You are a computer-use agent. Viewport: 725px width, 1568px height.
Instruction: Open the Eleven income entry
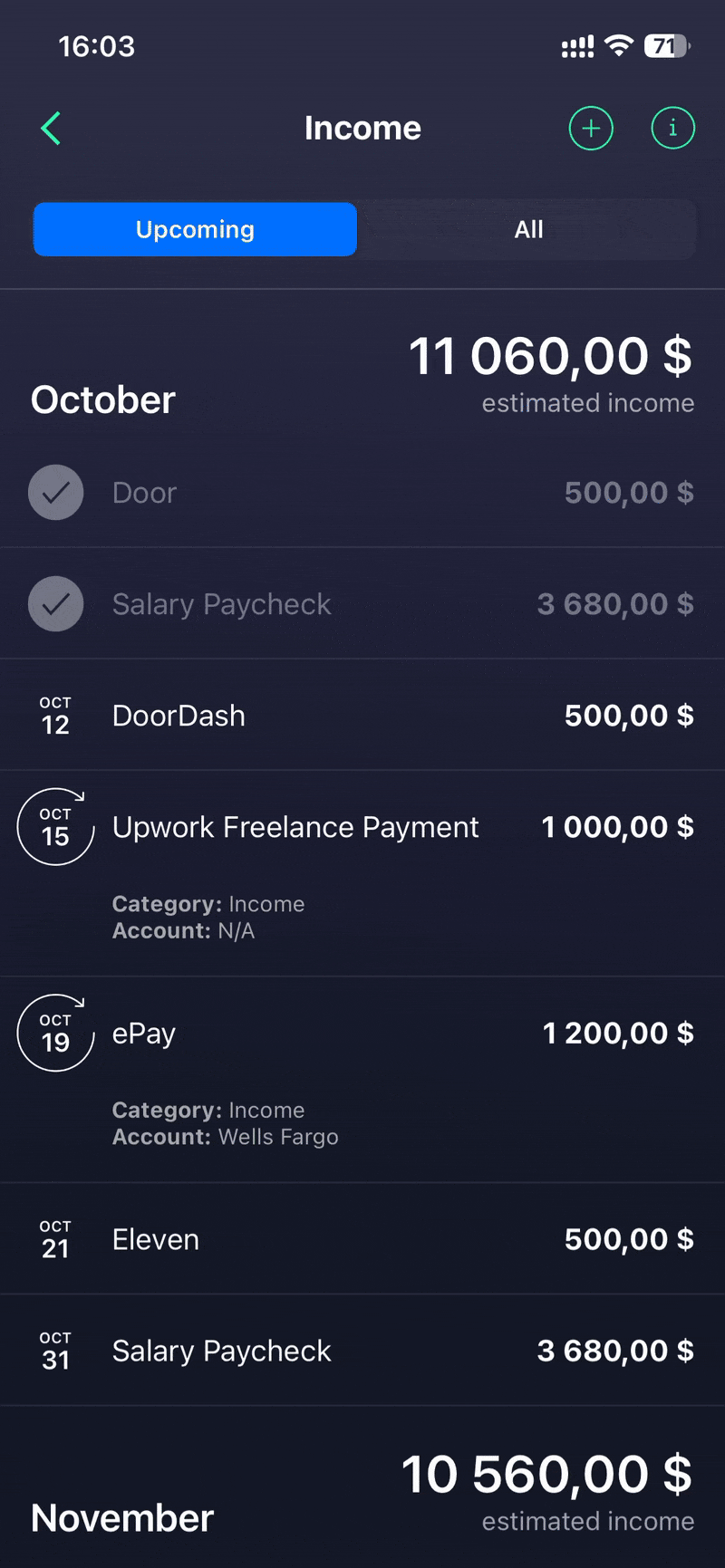pos(362,1239)
